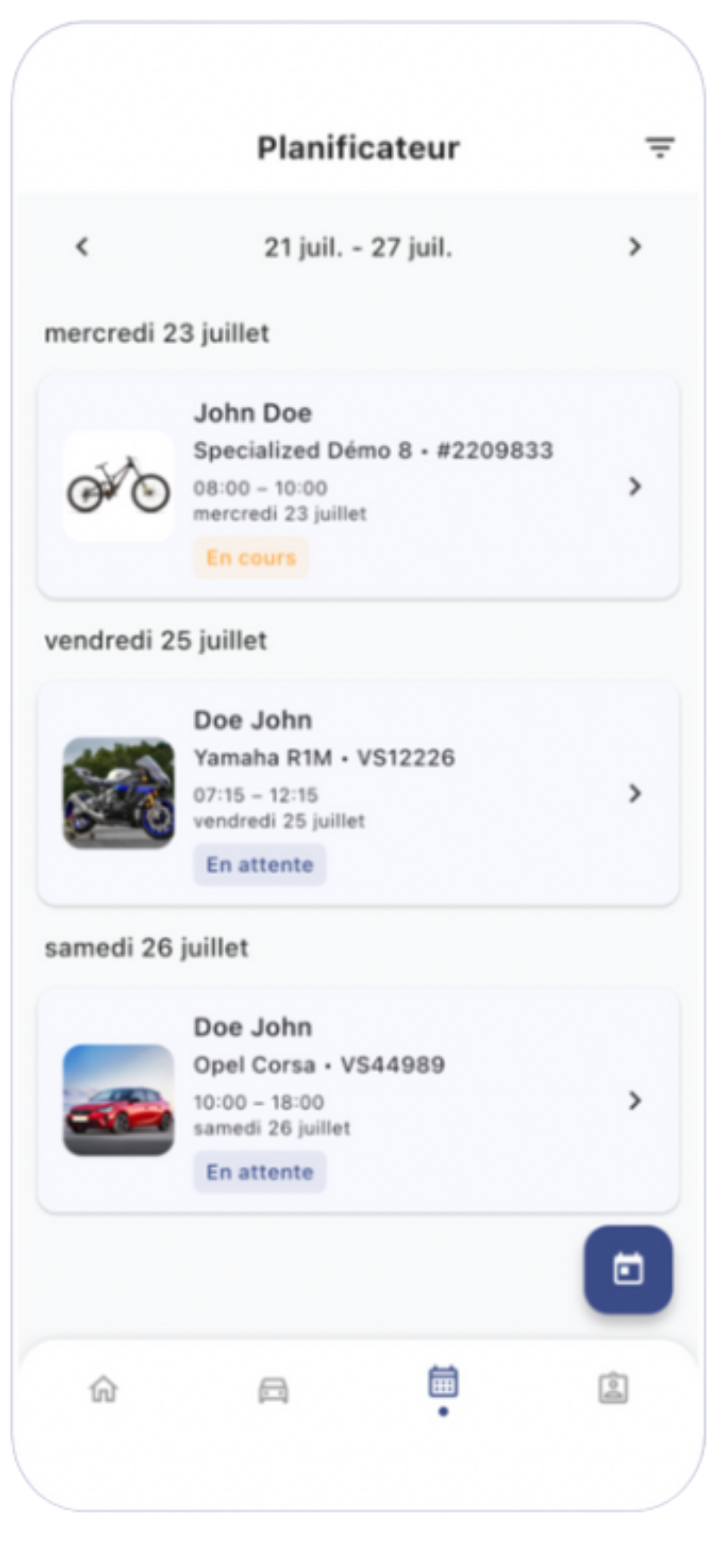Select the planner calendar tab
Screen dimensions: 723x1568
pos(443,1383)
